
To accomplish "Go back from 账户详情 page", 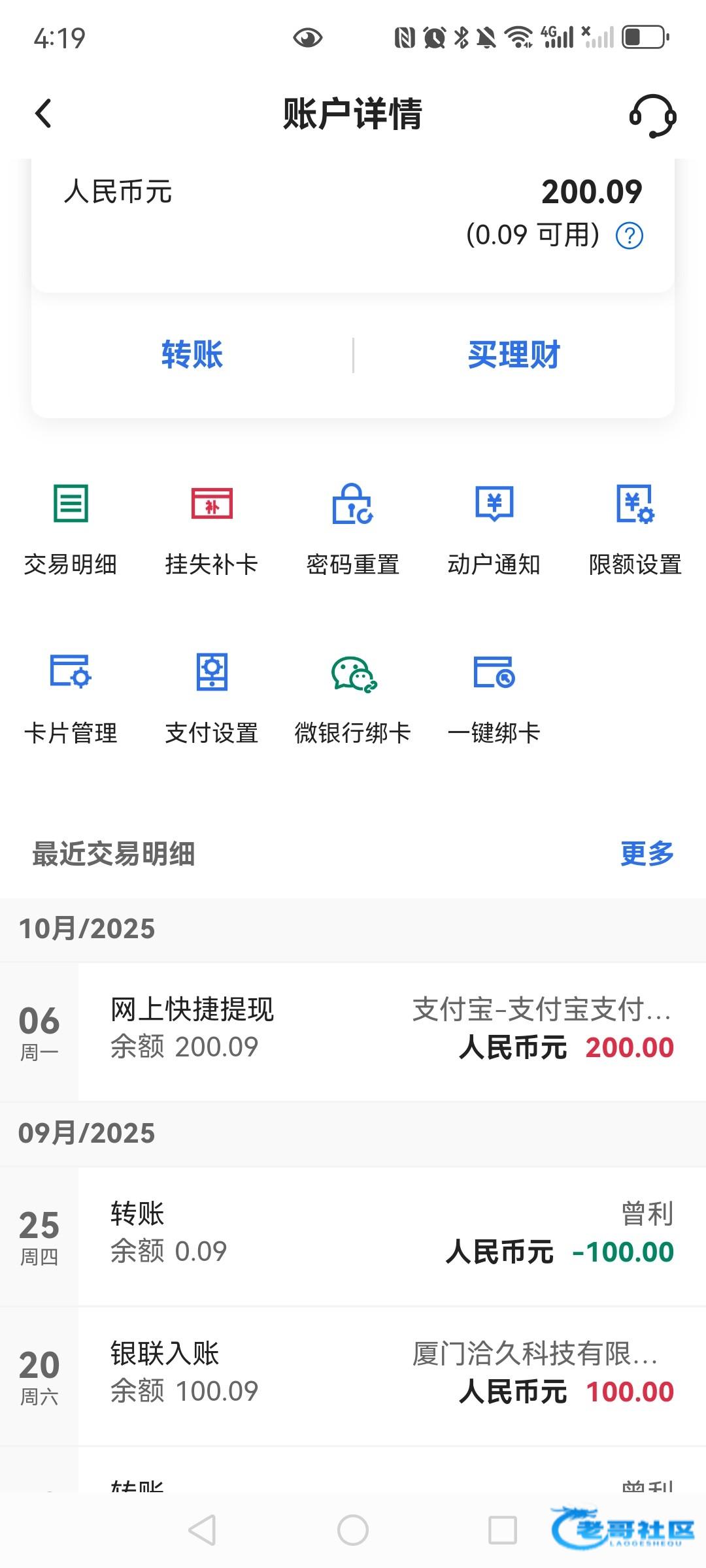I will [x=43, y=114].
